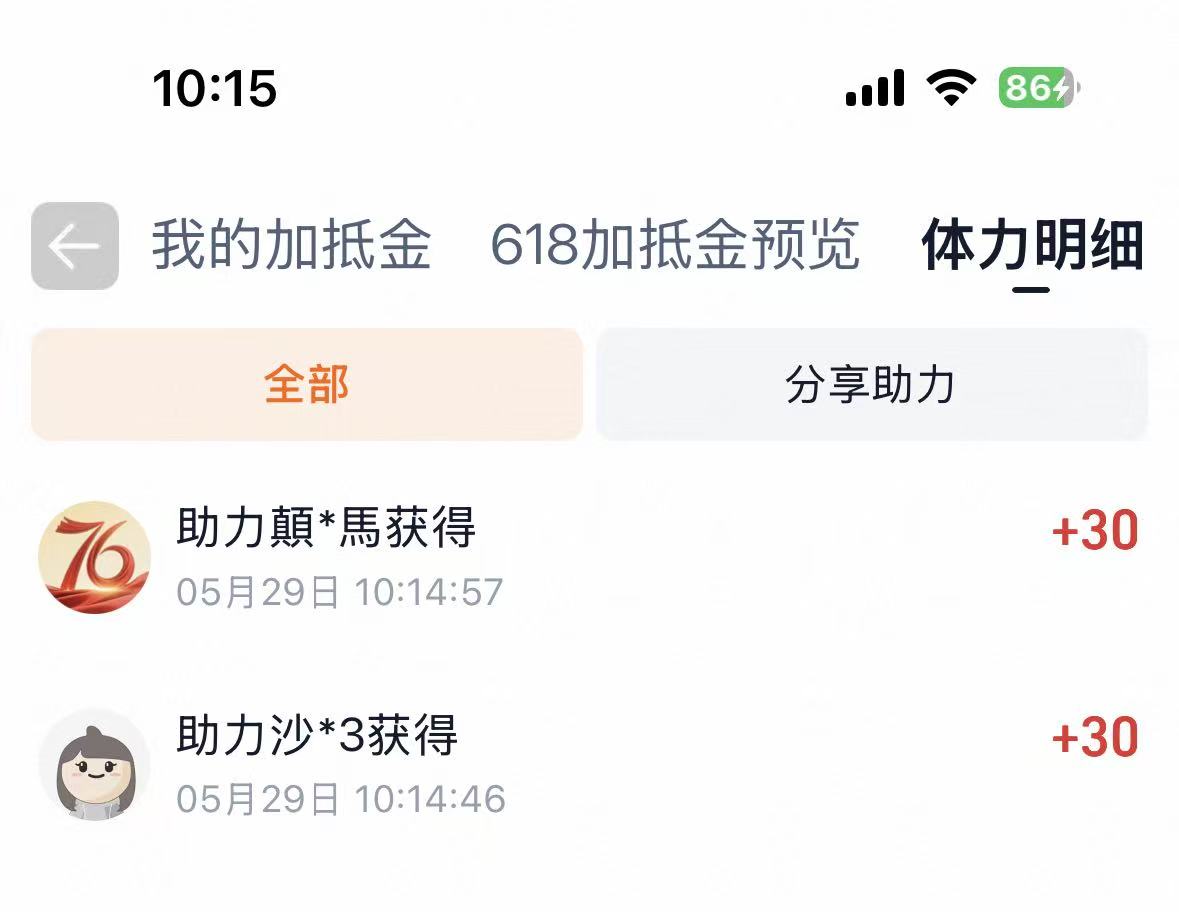The width and height of the screenshot is (1179, 912).
Task: Filter by 分享助力
Action: 871,384
